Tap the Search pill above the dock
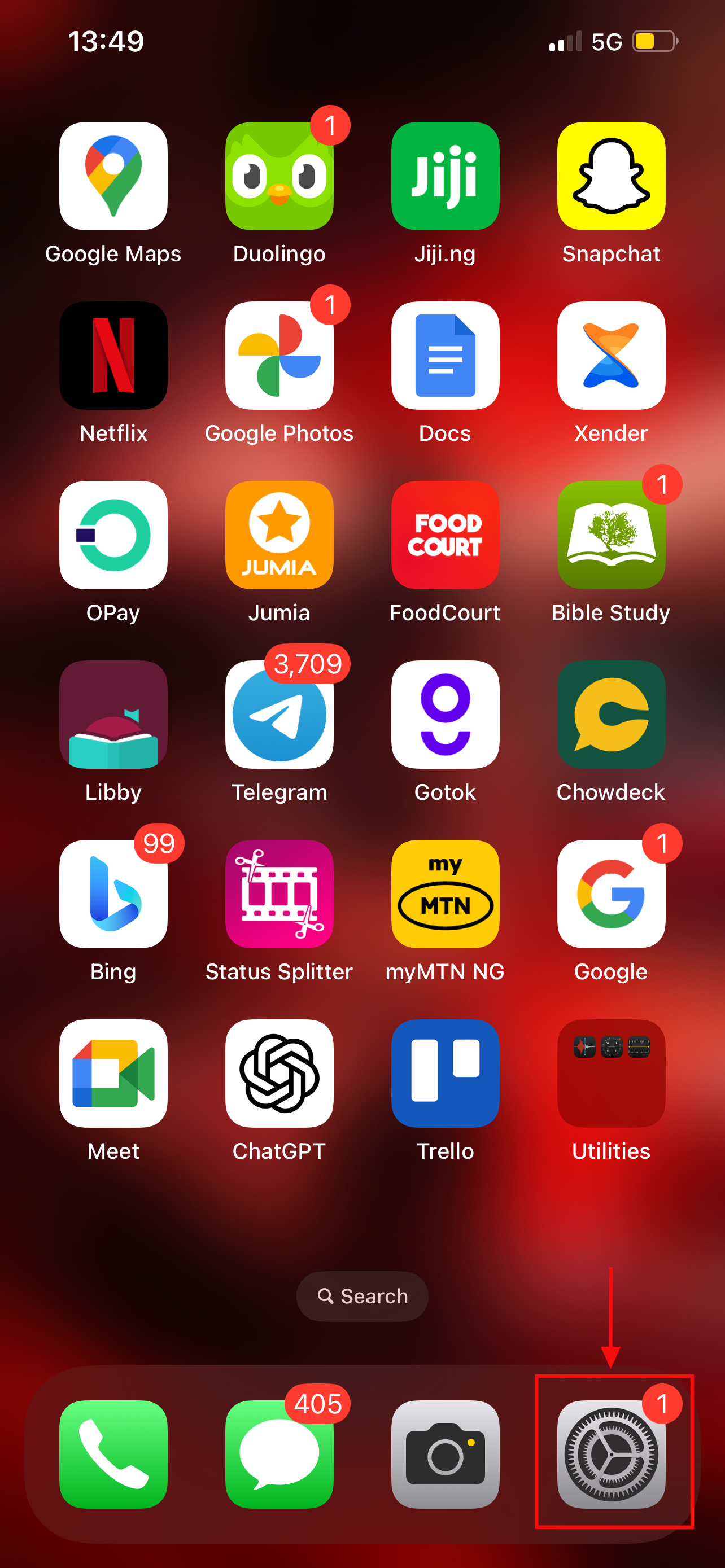Image resolution: width=725 pixels, height=1568 pixels. point(362,1296)
